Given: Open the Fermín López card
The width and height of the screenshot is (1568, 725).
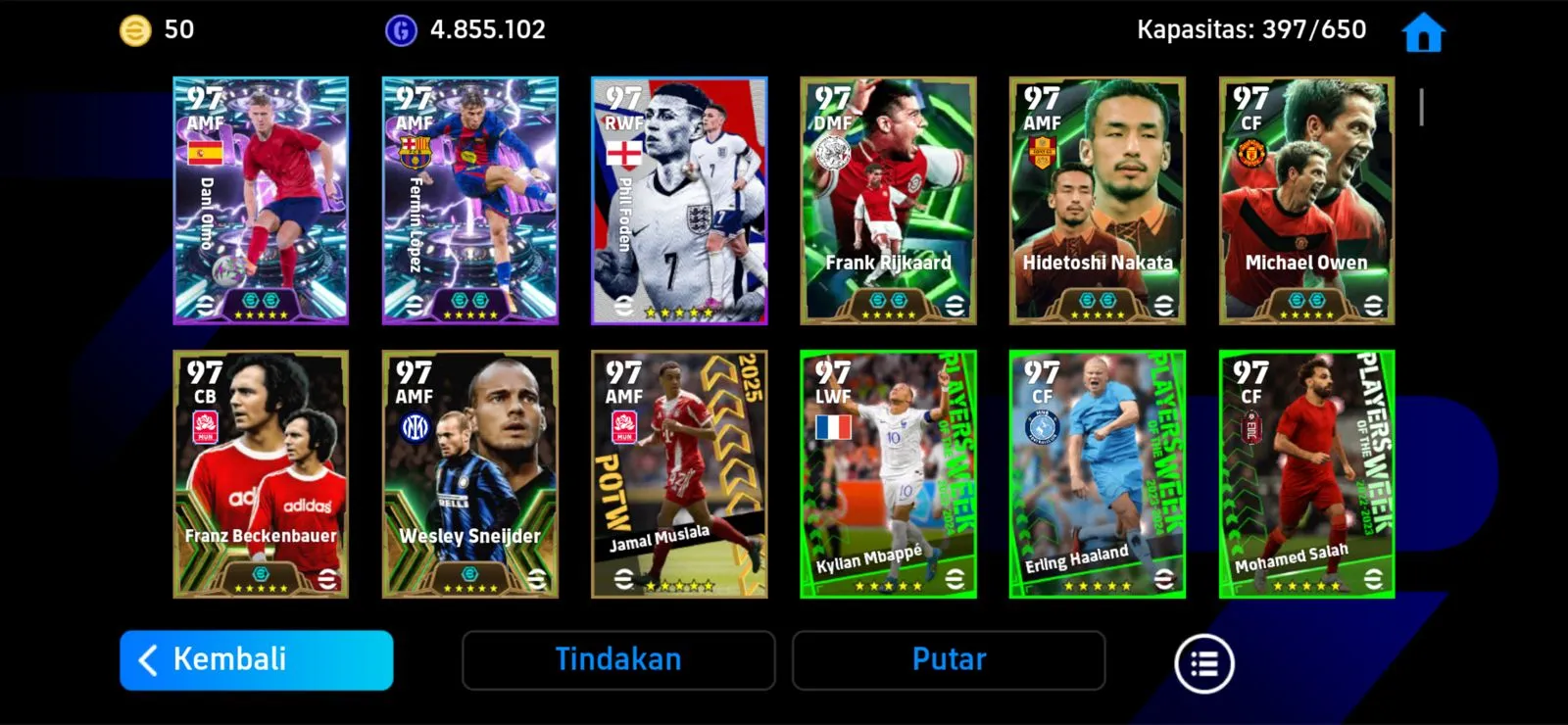Looking at the screenshot, I should 470,201.
